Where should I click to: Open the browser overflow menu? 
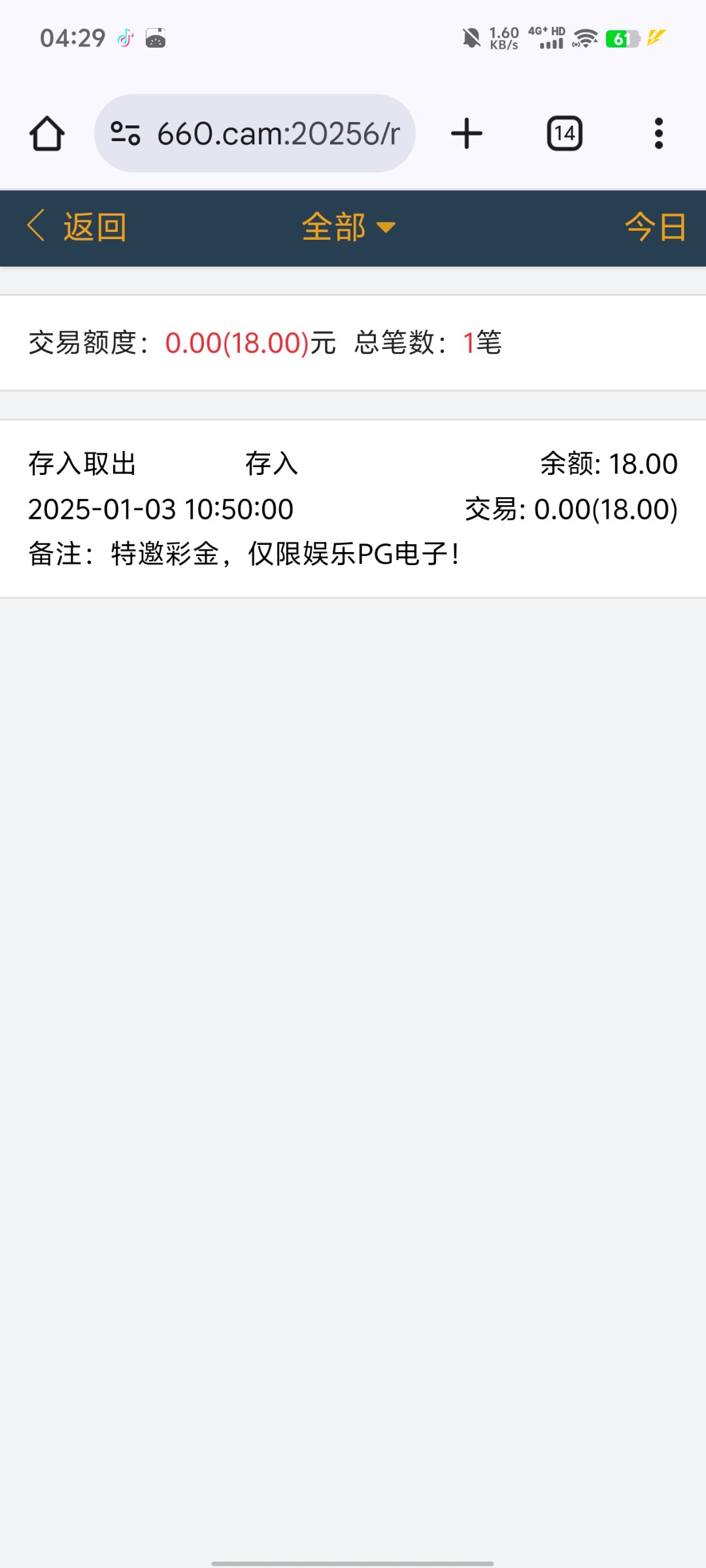[x=658, y=134]
